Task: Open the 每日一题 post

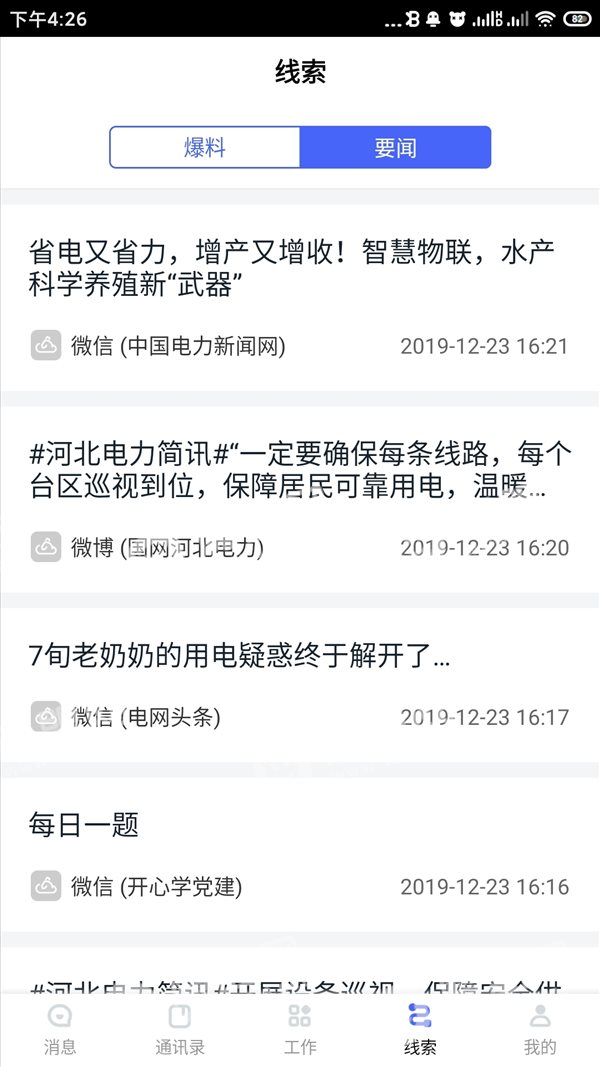Action: [x=300, y=855]
